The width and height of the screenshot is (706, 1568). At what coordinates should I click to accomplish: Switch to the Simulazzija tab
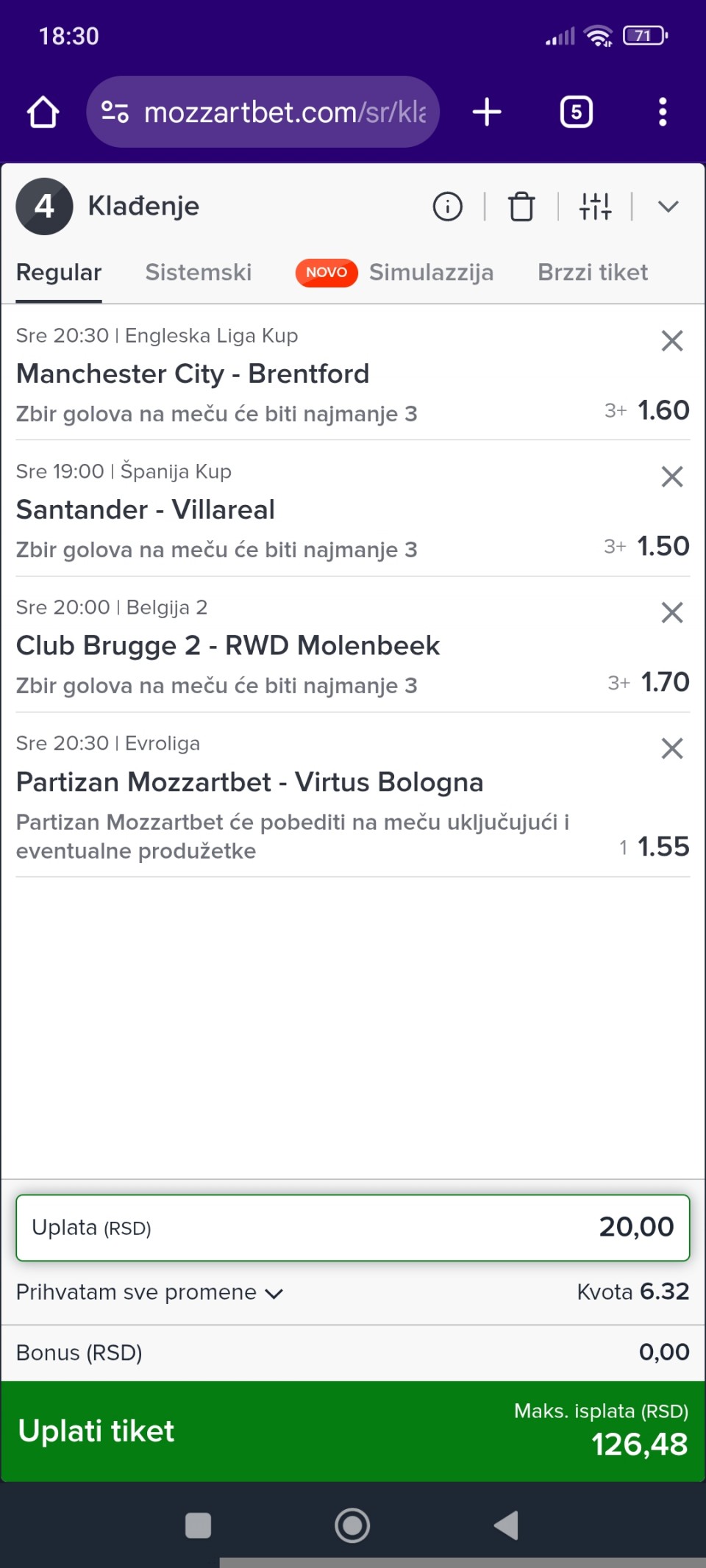click(x=430, y=273)
